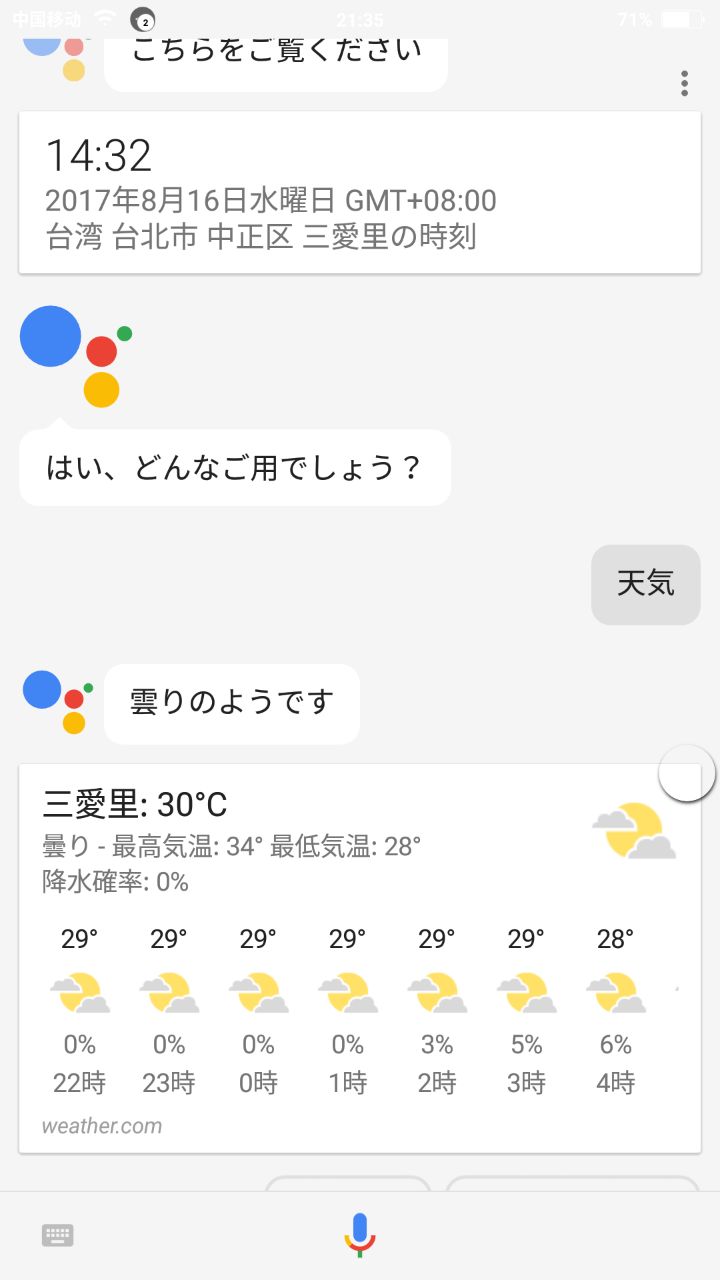Open the three-dot overflow menu
The height and width of the screenshot is (1280, 720).
click(684, 84)
